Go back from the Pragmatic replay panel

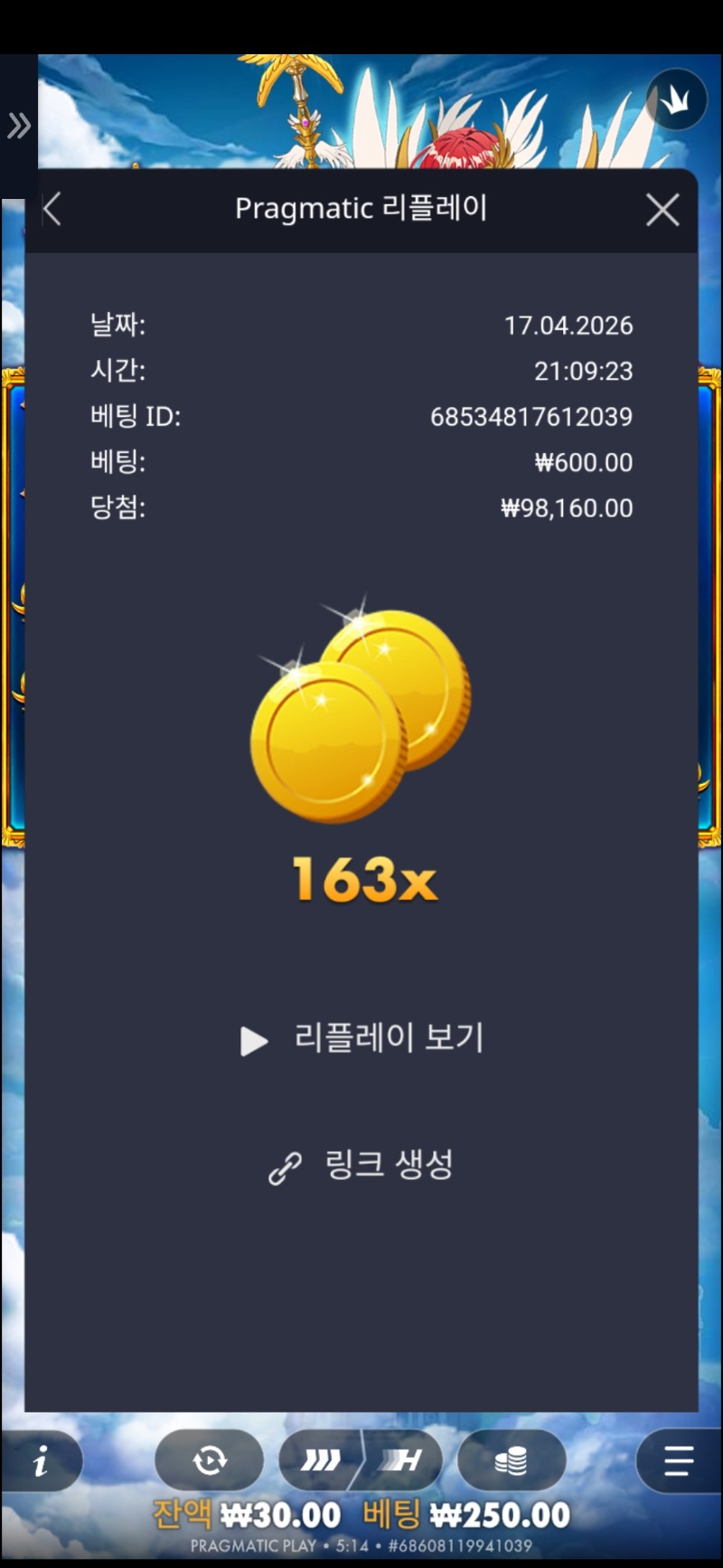(52, 210)
